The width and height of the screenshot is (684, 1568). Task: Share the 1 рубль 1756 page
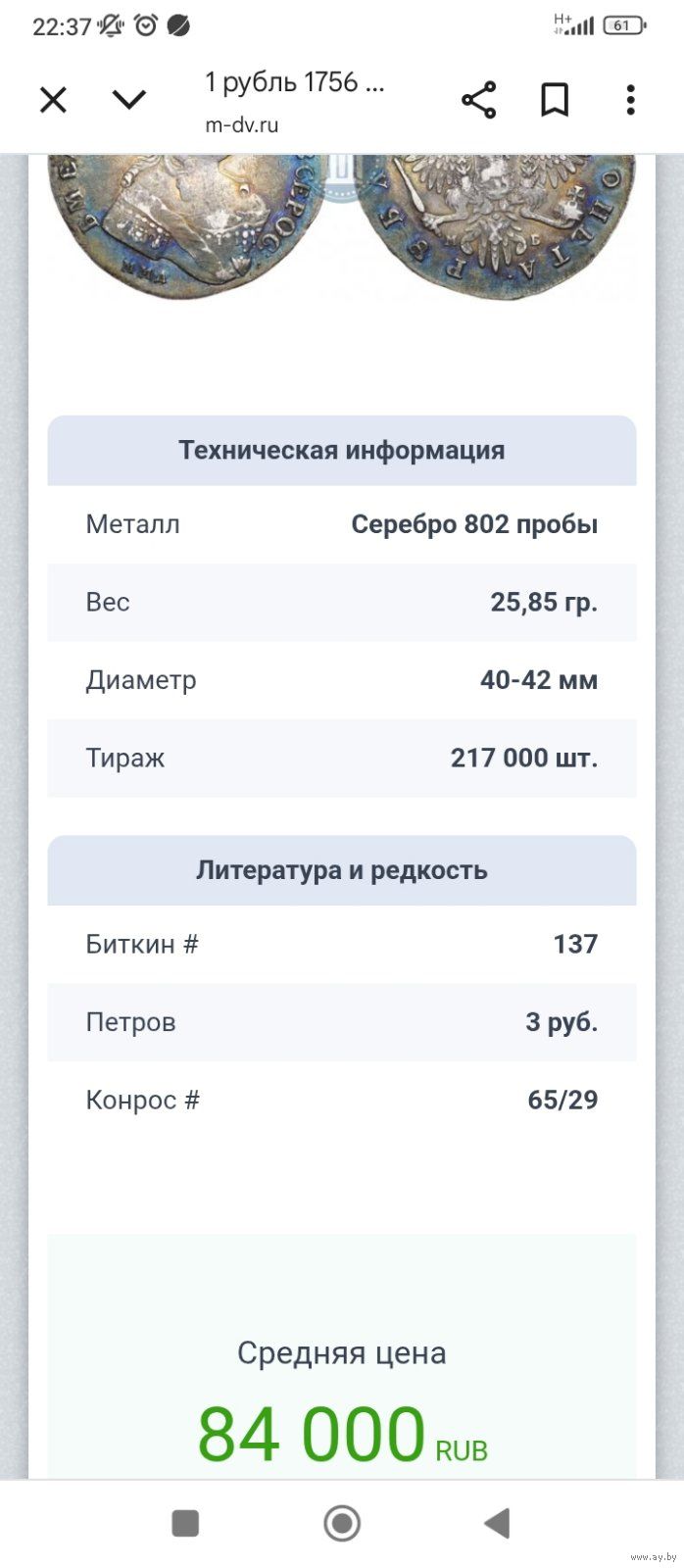[x=478, y=99]
